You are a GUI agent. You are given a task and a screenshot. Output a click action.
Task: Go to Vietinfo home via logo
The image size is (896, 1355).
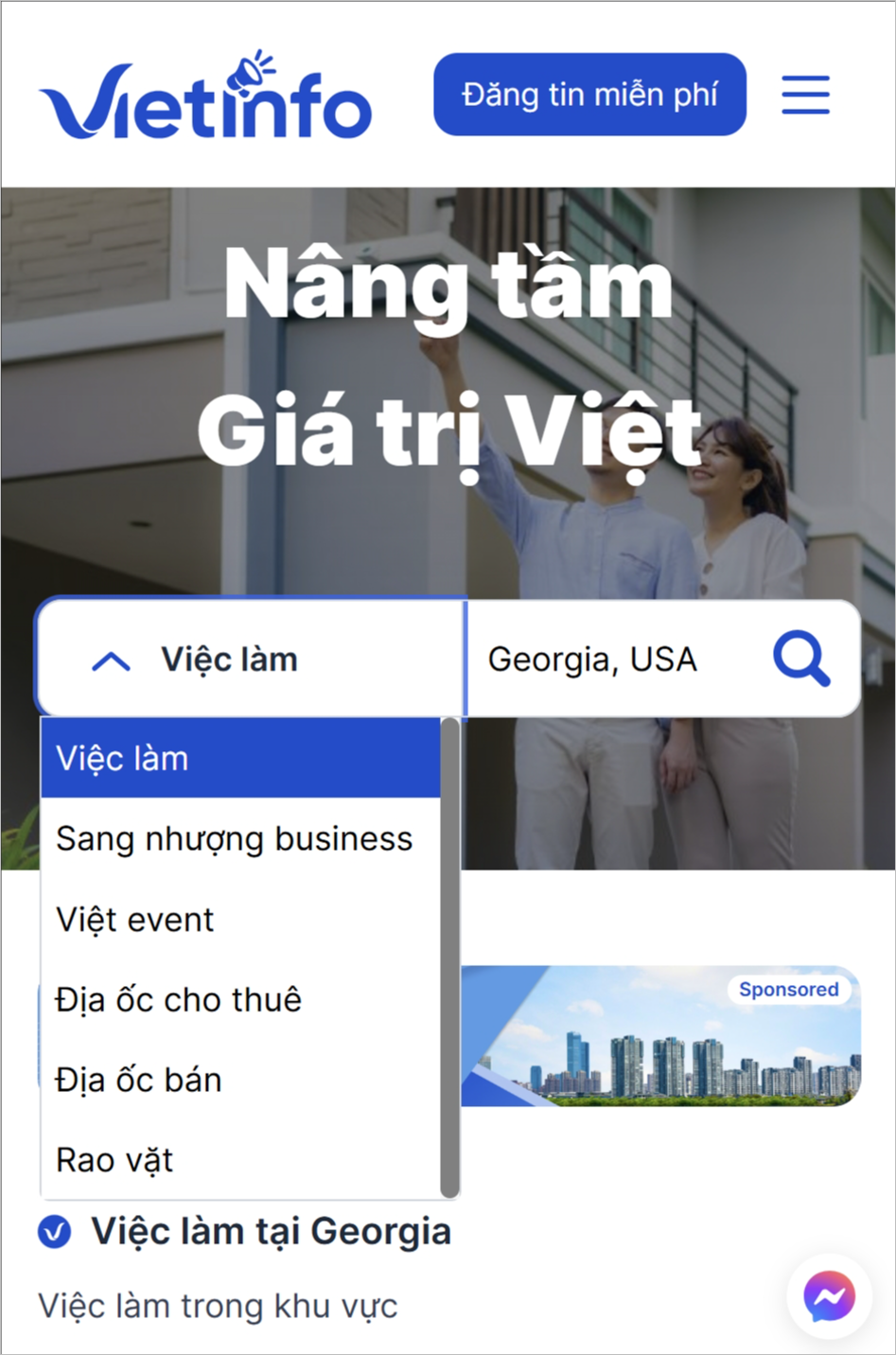(x=205, y=99)
